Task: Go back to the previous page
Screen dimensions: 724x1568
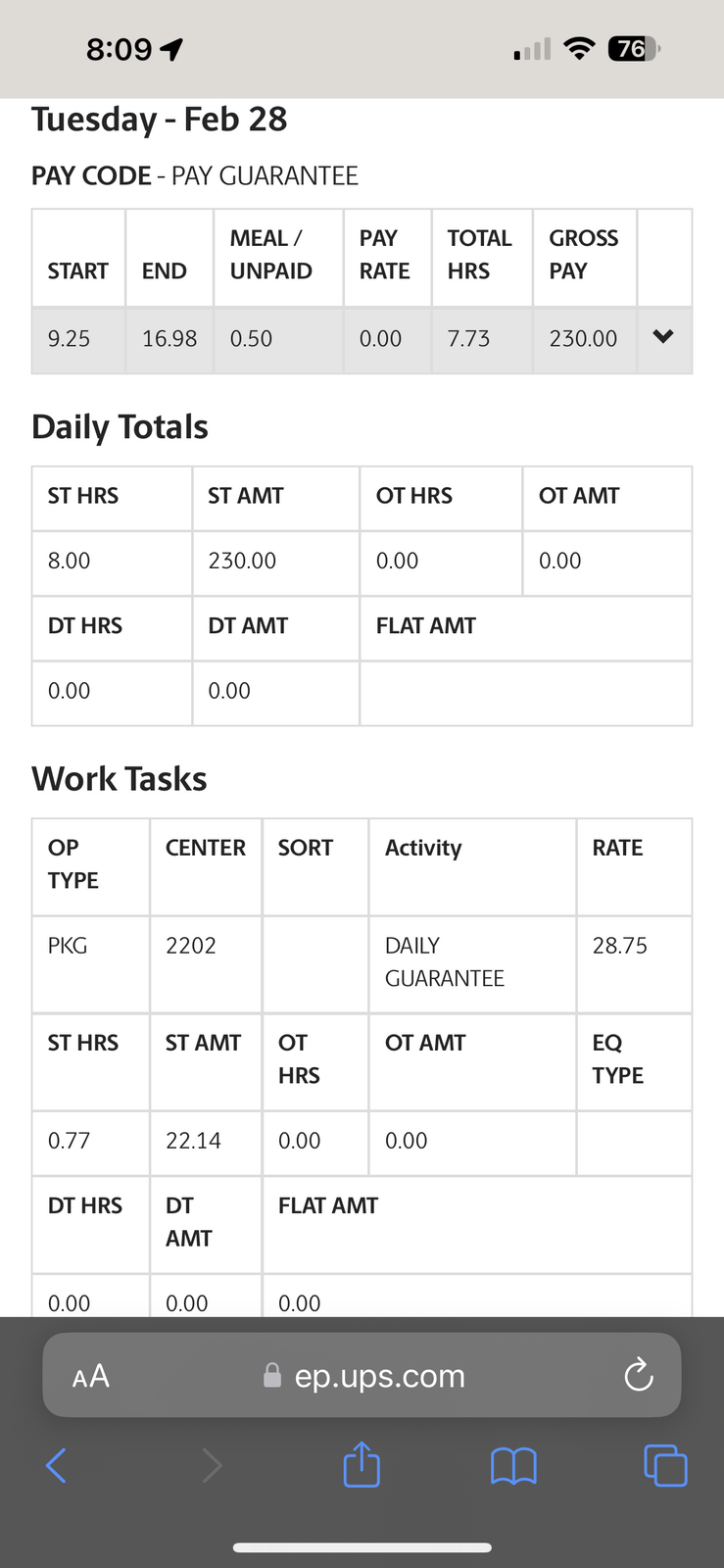Action: point(56,1466)
